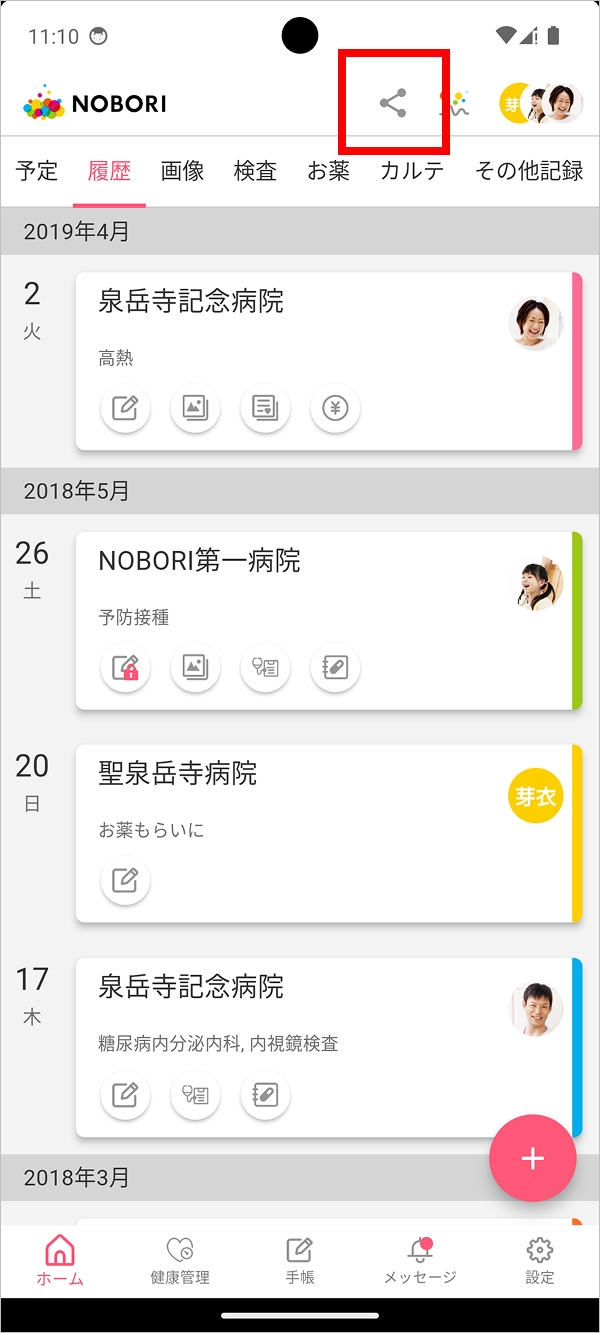This screenshot has width=600, height=1333.
Task: Switch to the 予定 tab
Action: (x=37, y=171)
